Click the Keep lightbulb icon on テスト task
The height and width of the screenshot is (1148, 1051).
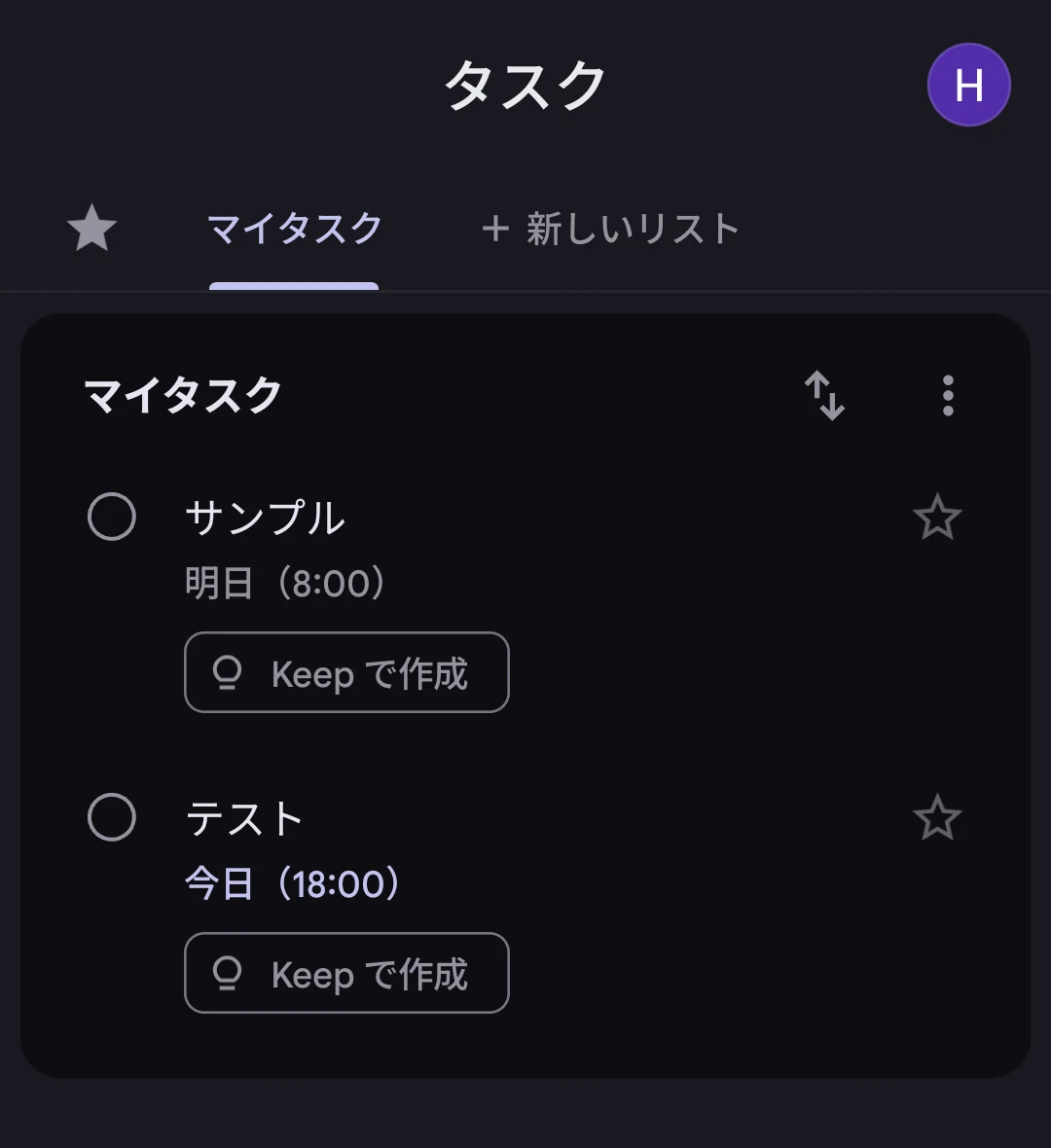228,973
